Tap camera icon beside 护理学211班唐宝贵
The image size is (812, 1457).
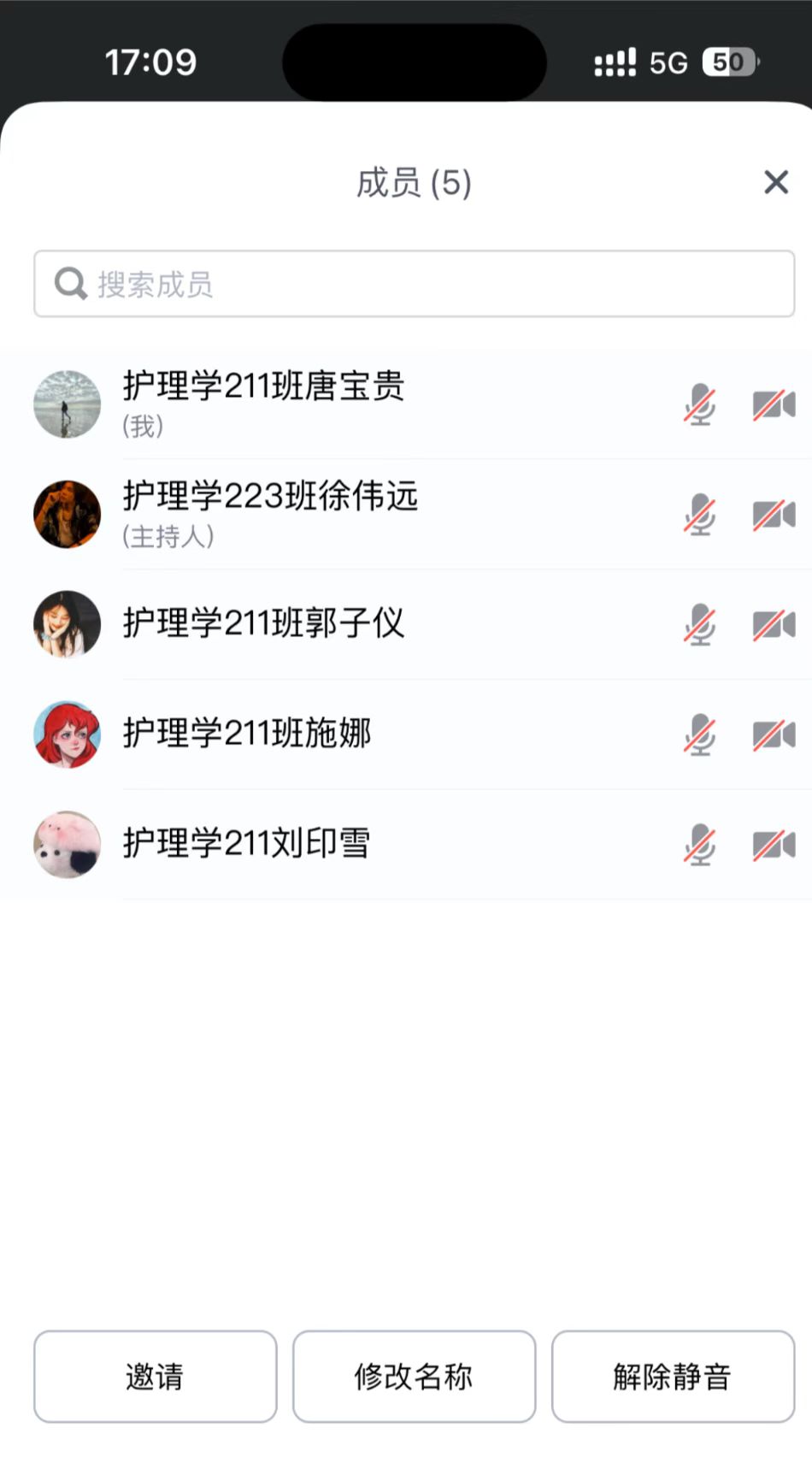pos(774,404)
